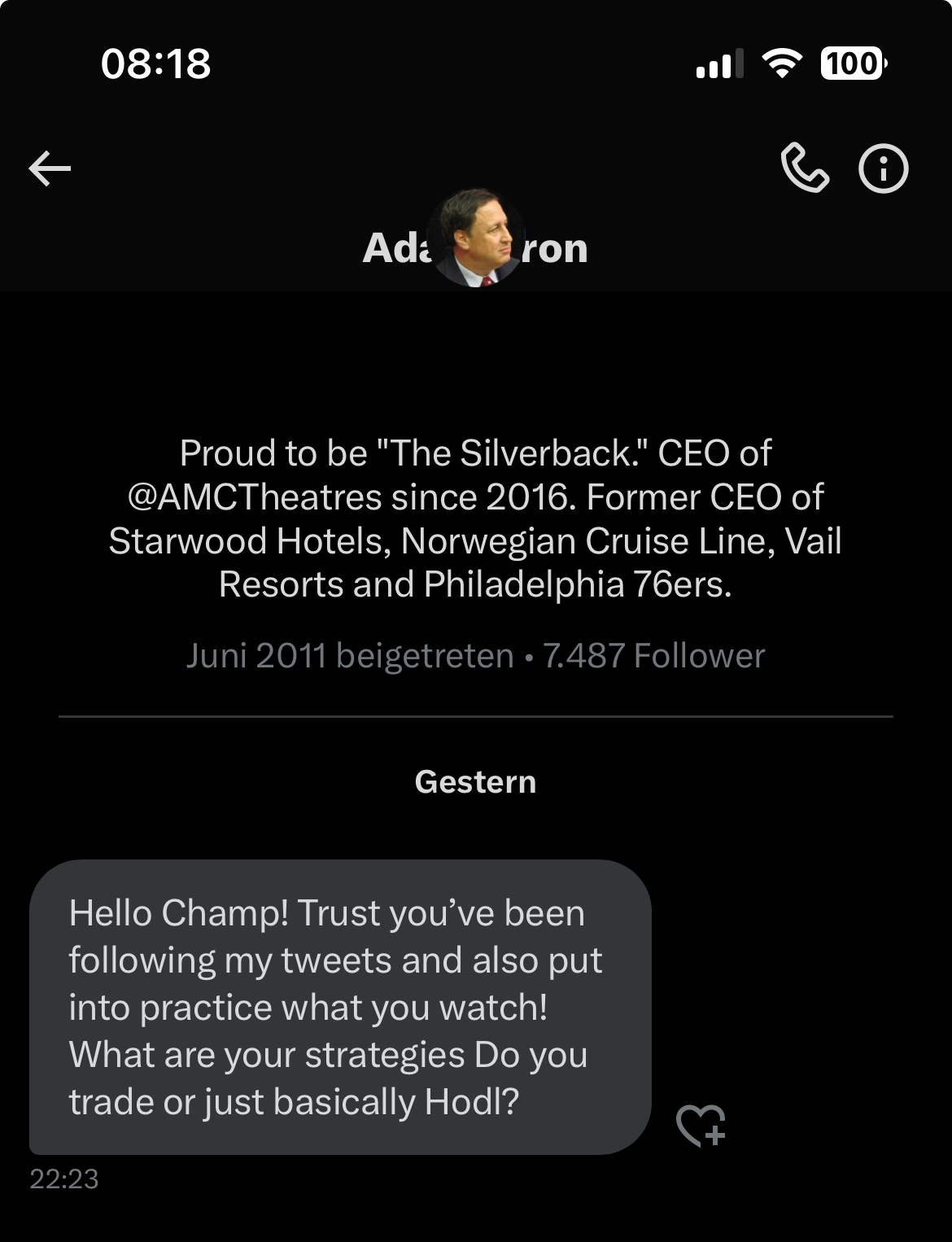
Task: Open the sender's profile picture
Action: (x=475, y=238)
